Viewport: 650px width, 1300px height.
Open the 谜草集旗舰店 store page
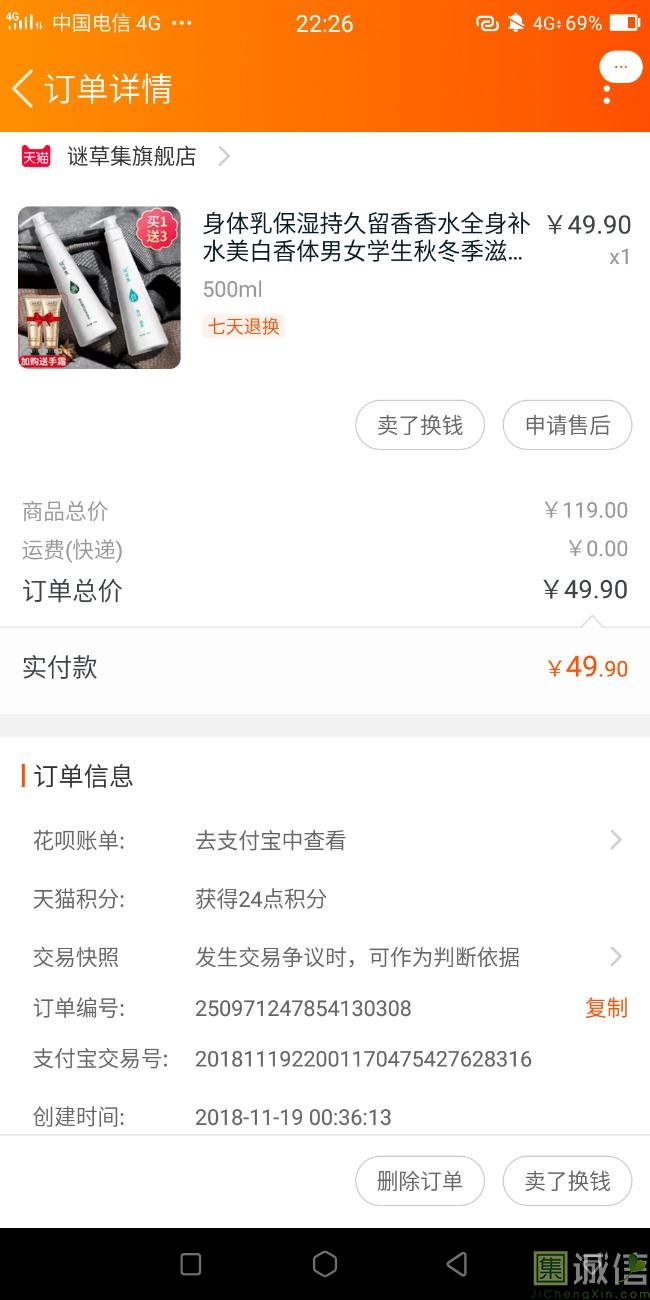tap(131, 157)
